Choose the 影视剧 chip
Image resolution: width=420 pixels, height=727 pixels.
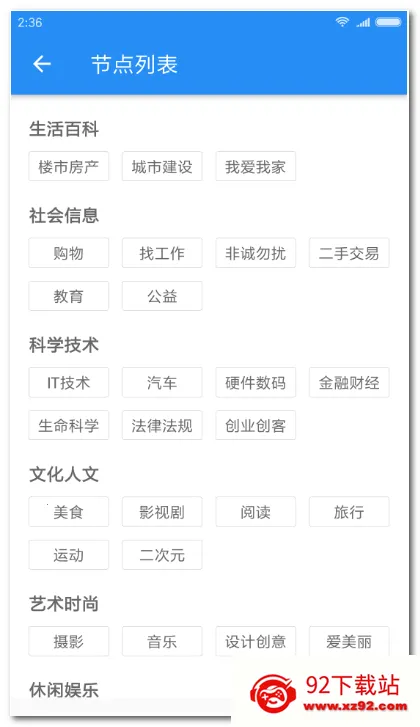[x=162, y=512]
